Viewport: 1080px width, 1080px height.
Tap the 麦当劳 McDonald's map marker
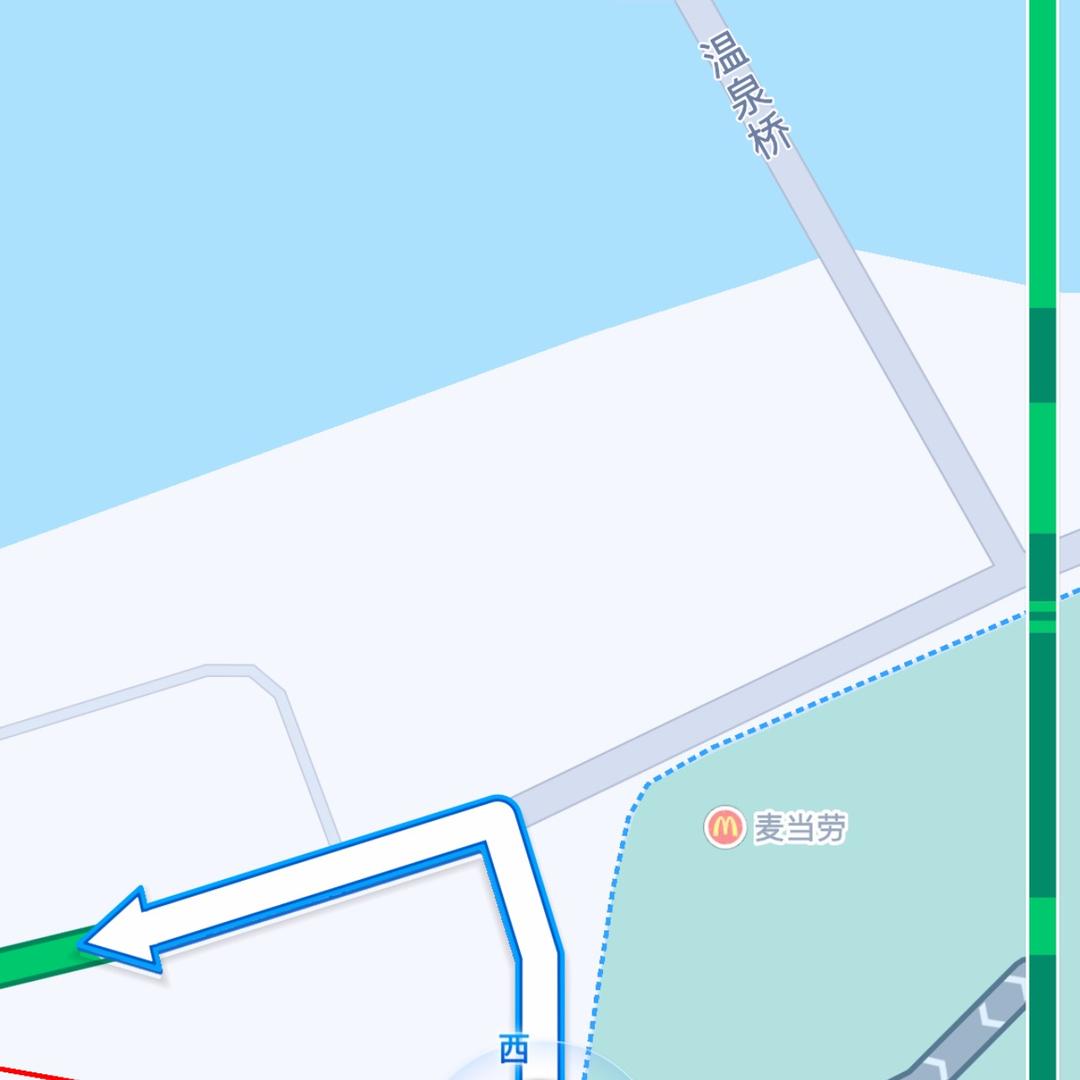725,828
